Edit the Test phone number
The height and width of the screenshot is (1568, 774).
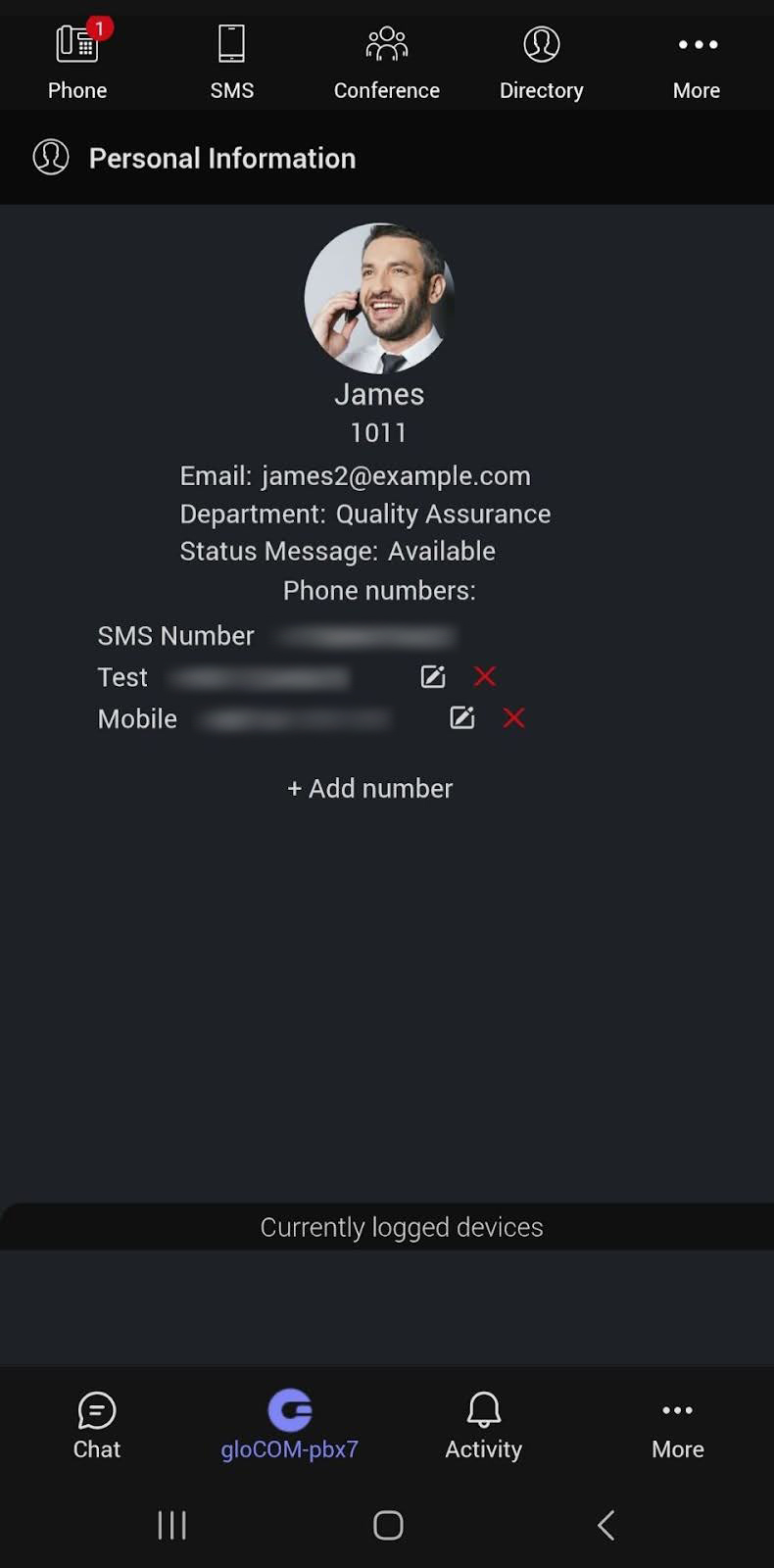coord(432,676)
